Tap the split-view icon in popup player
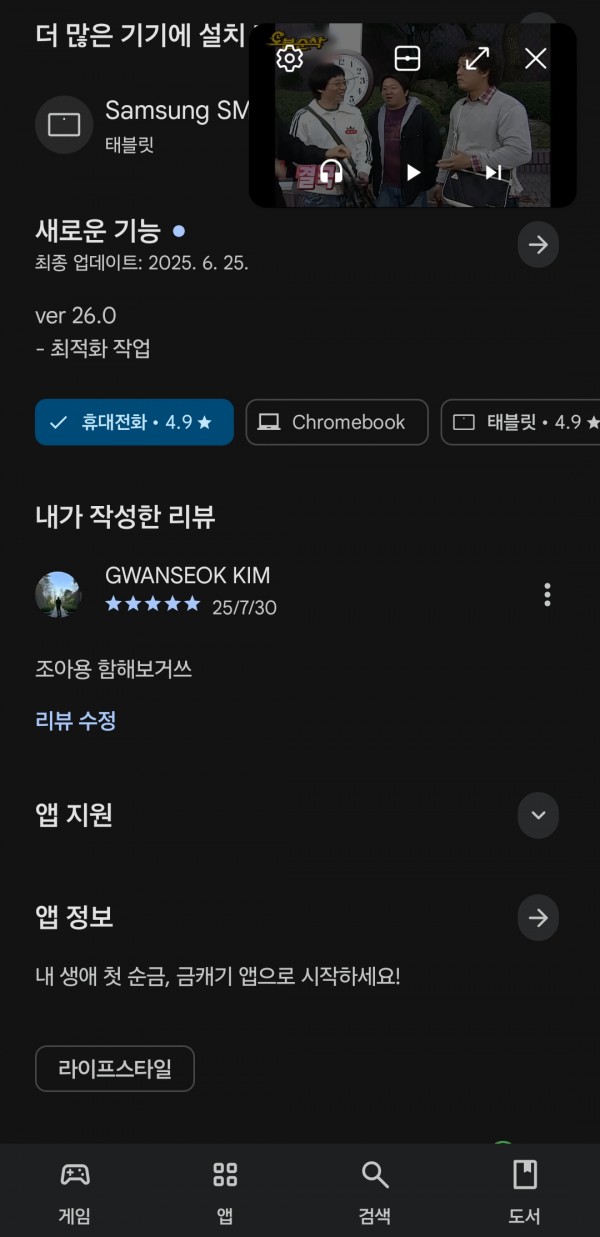The height and width of the screenshot is (1237, 600). [x=407, y=59]
